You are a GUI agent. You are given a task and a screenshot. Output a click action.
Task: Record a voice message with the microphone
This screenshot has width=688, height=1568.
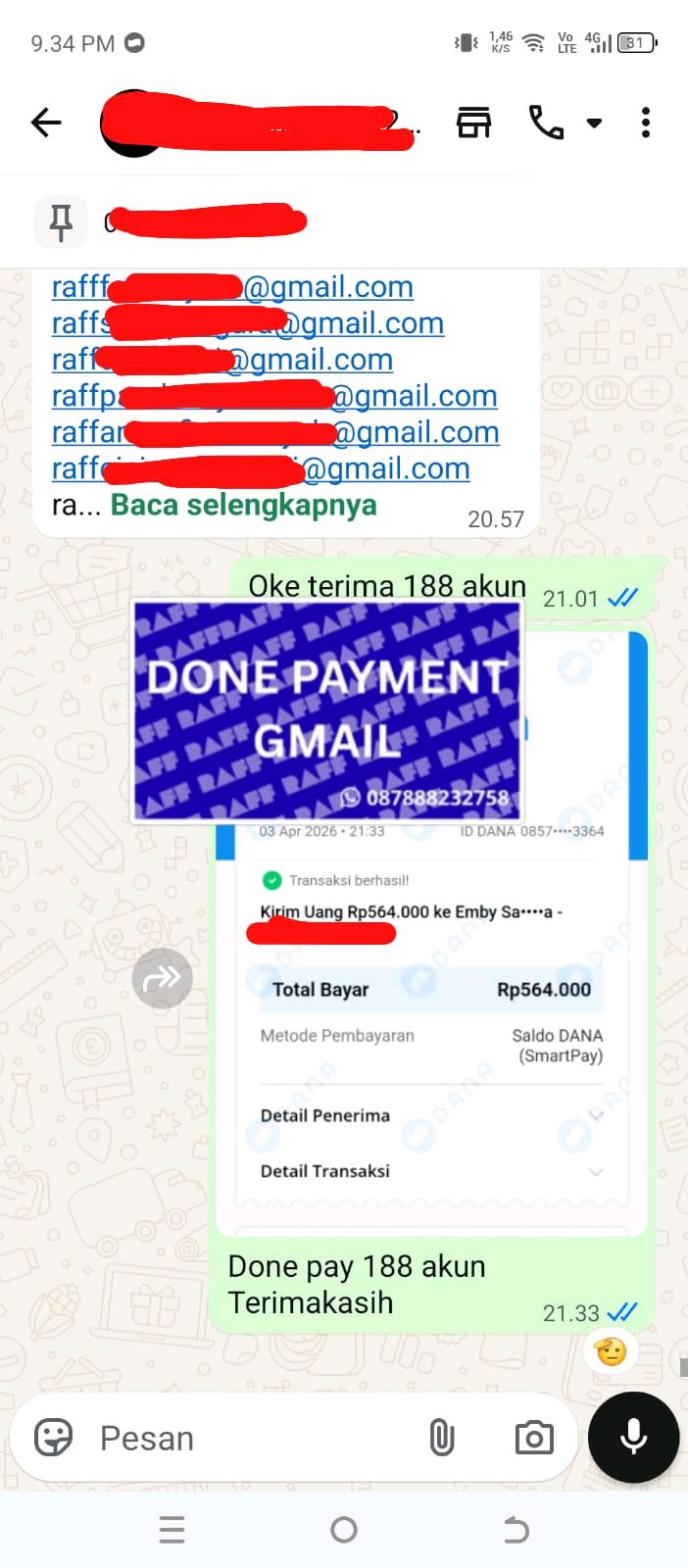tap(633, 1437)
